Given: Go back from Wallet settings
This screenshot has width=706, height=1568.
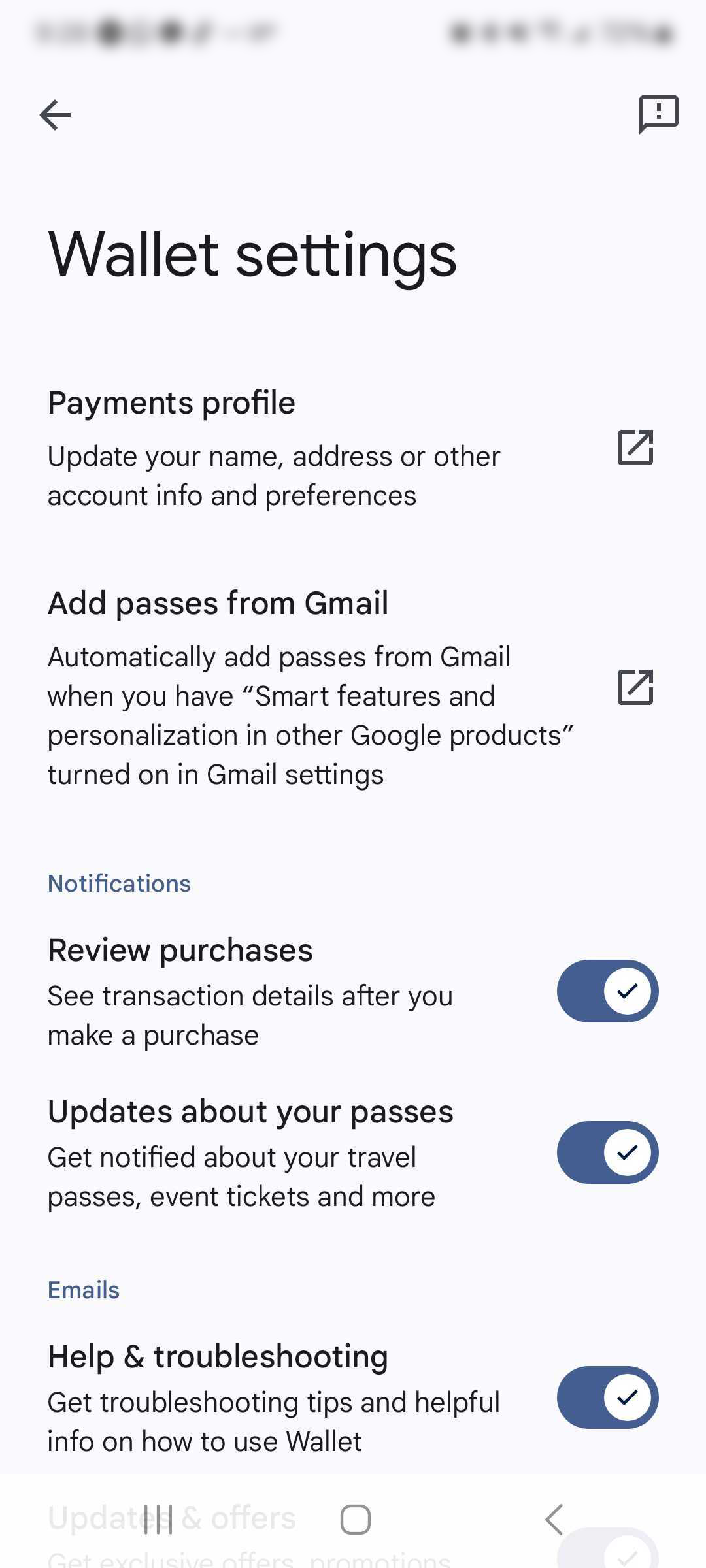Looking at the screenshot, I should [55, 115].
